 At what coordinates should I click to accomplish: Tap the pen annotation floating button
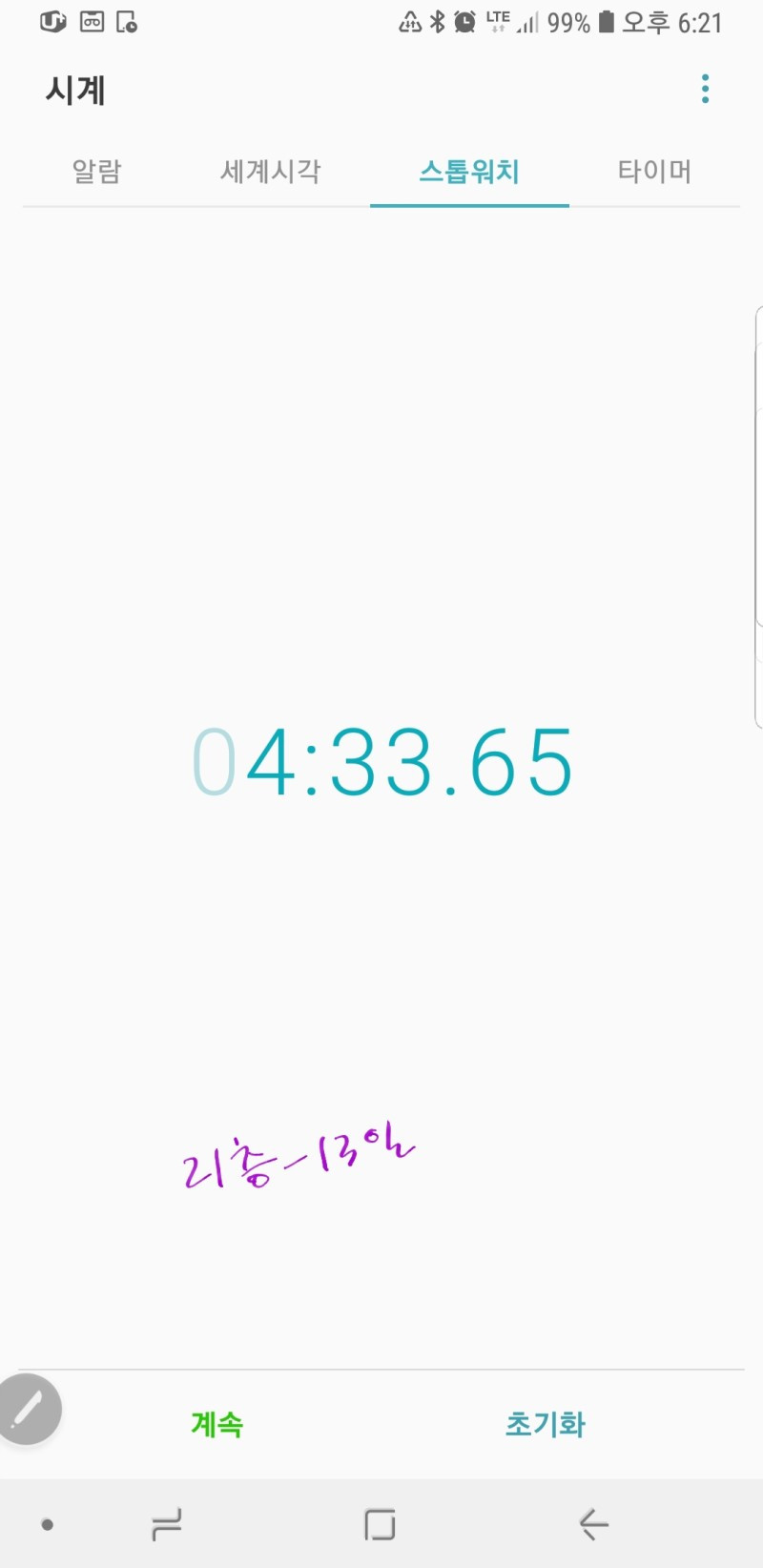(29, 1409)
